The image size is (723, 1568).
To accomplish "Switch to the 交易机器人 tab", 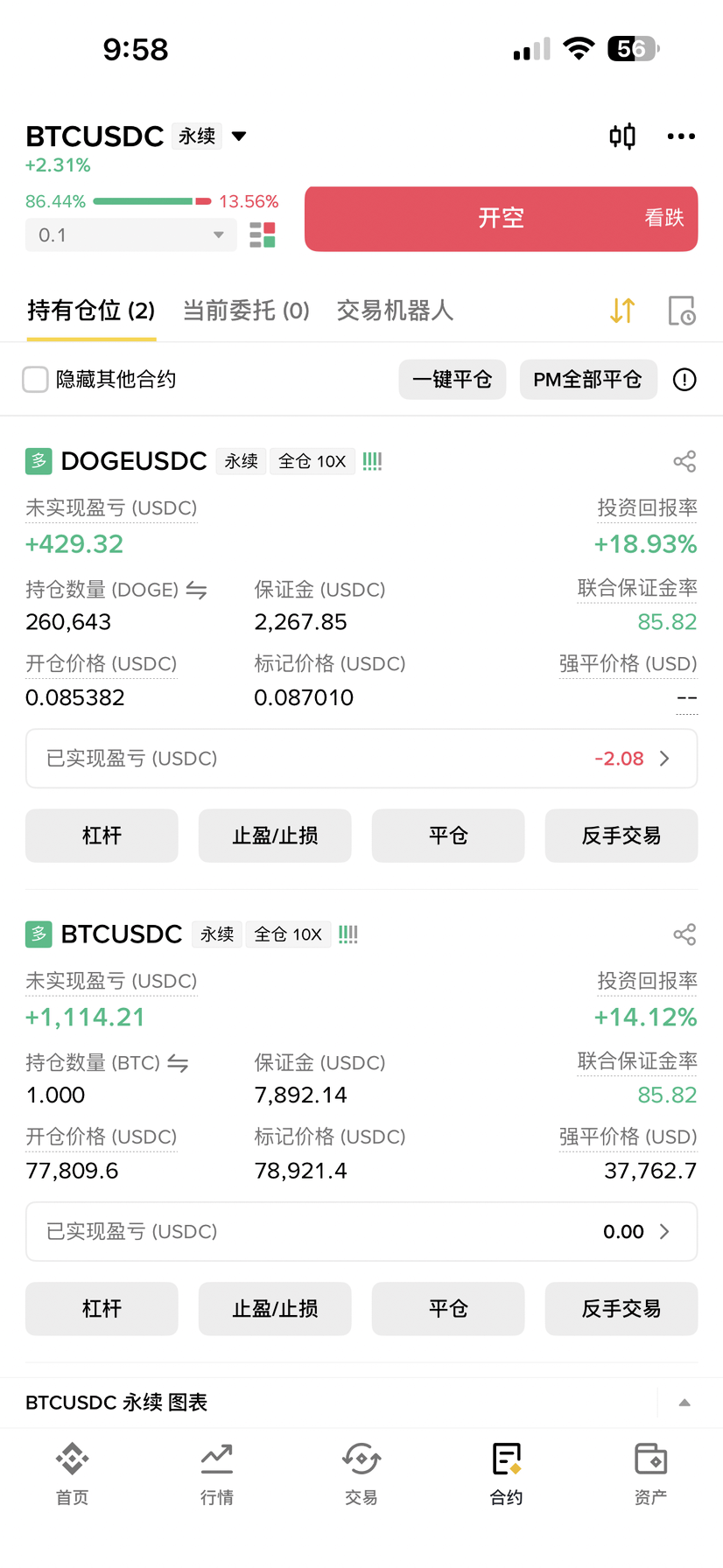I will pyautogui.click(x=395, y=311).
